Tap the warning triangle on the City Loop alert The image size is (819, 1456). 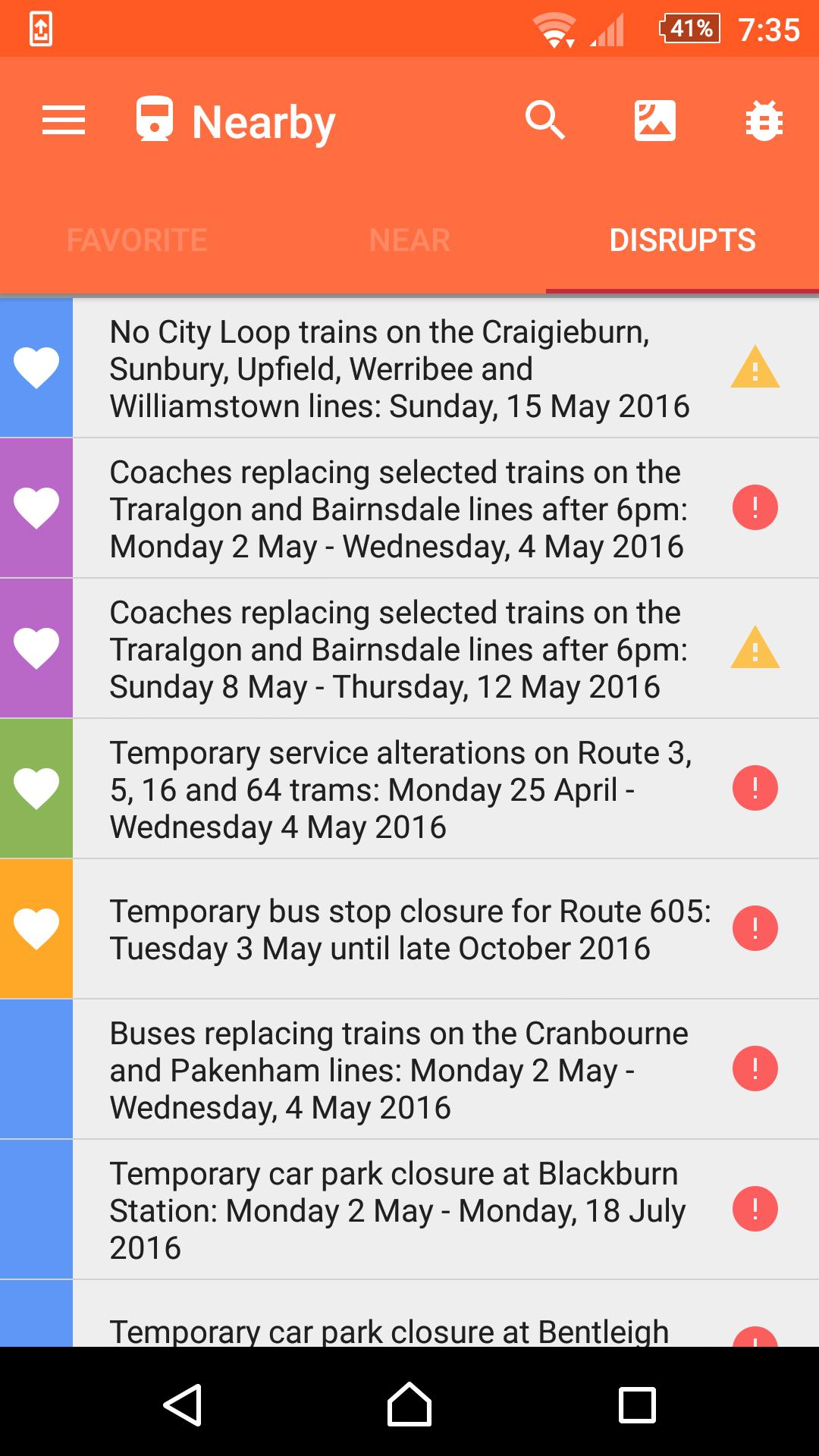point(755,369)
